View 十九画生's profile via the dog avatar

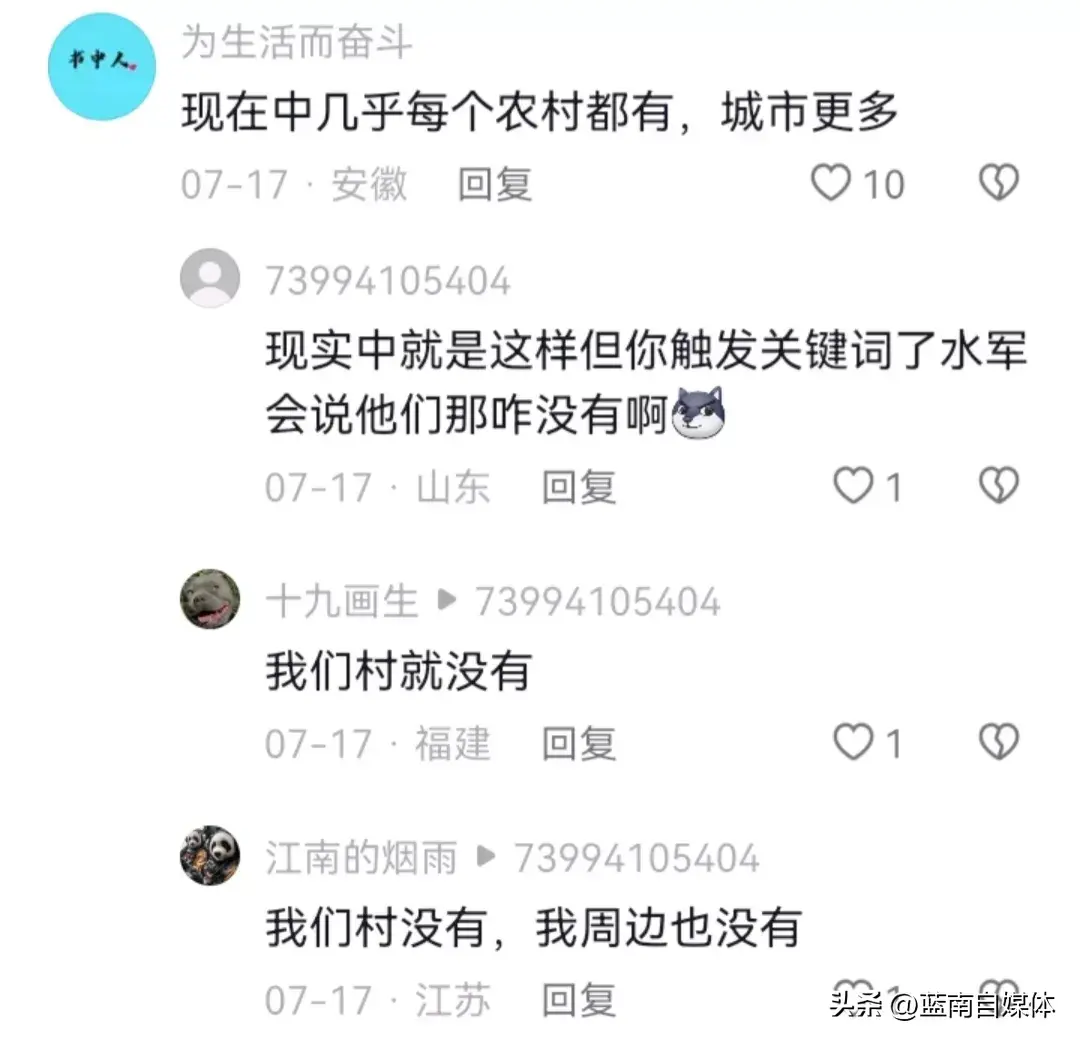pos(210,598)
